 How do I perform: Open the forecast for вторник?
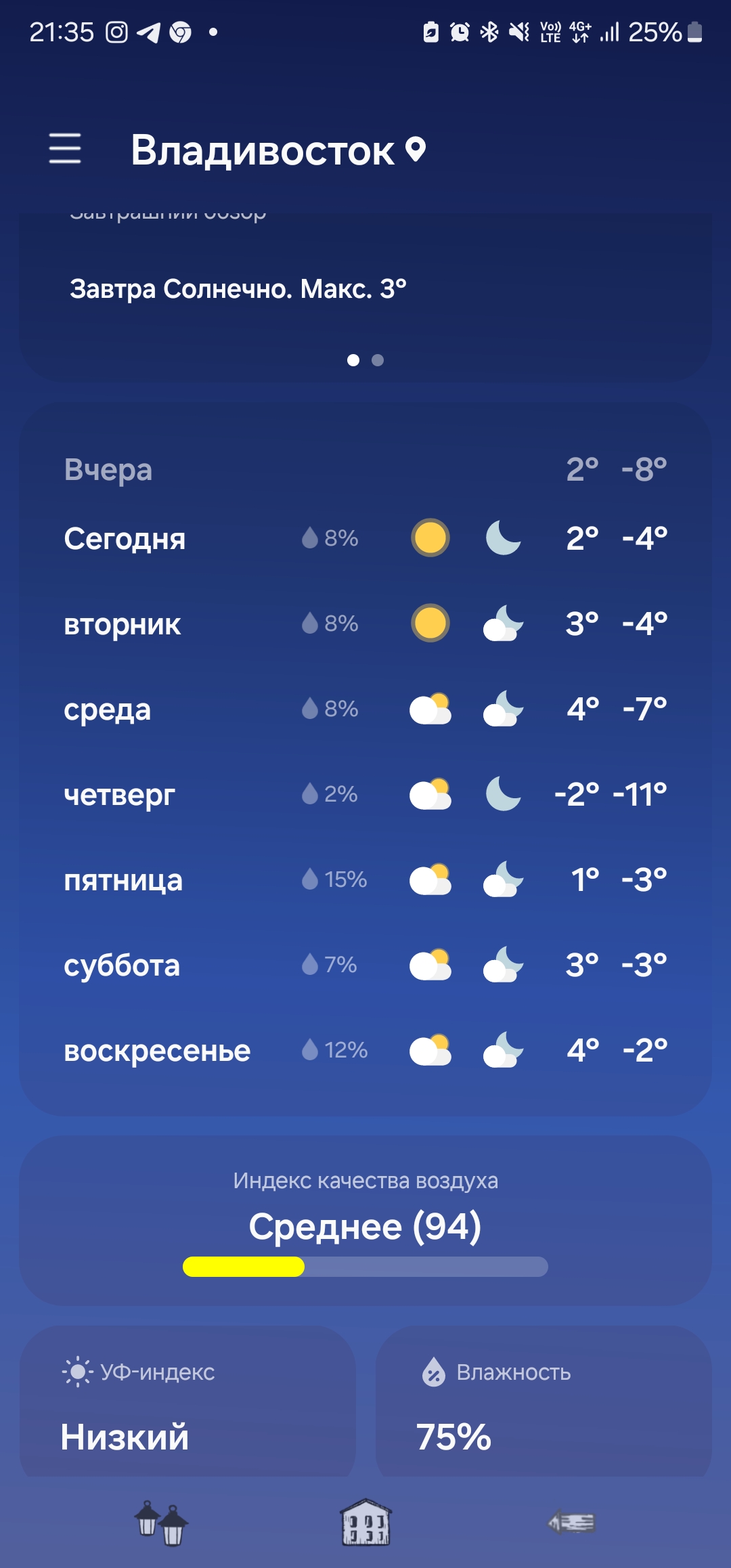pos(365,624)
